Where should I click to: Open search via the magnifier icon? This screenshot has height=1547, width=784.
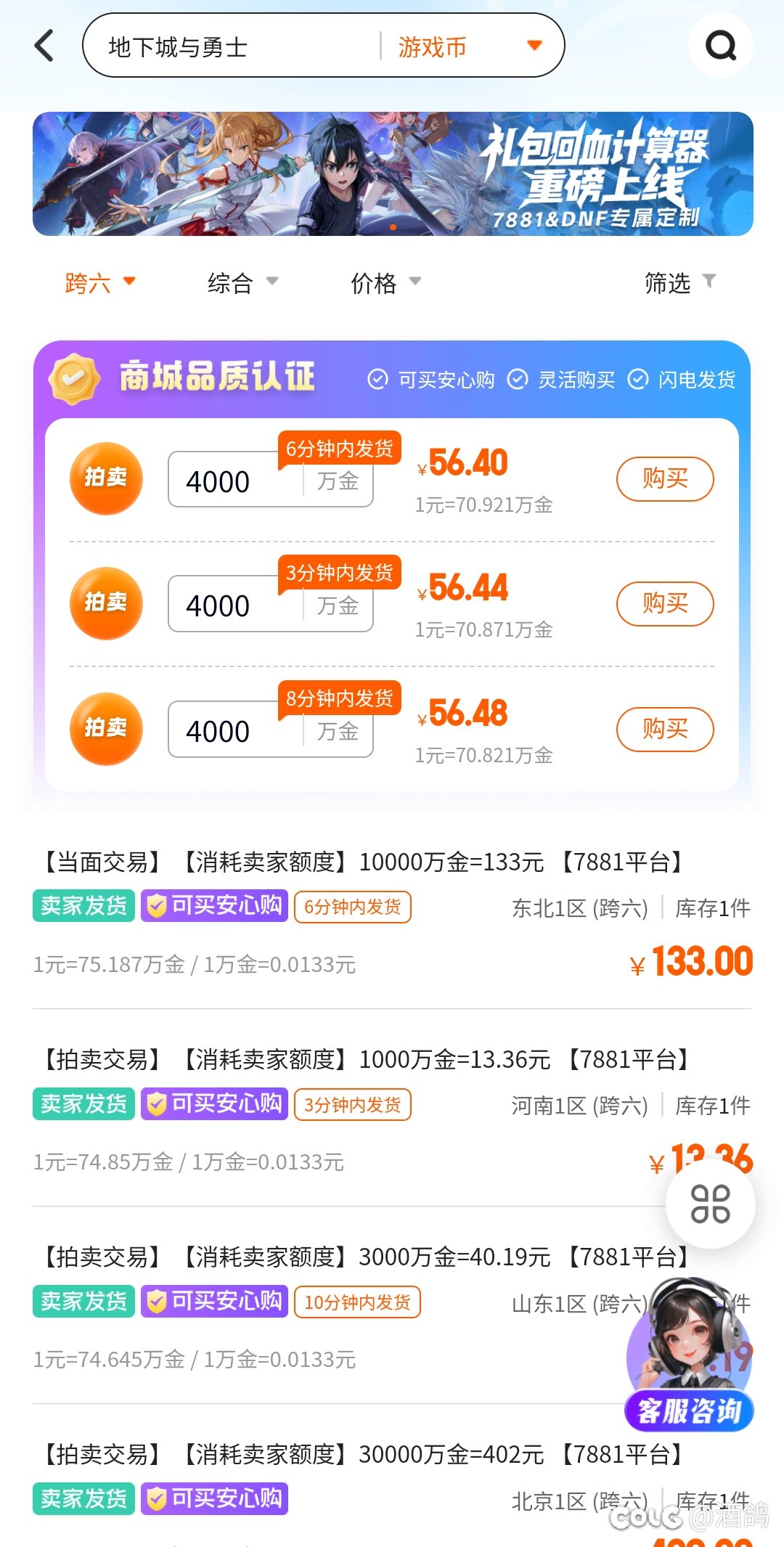720,46
